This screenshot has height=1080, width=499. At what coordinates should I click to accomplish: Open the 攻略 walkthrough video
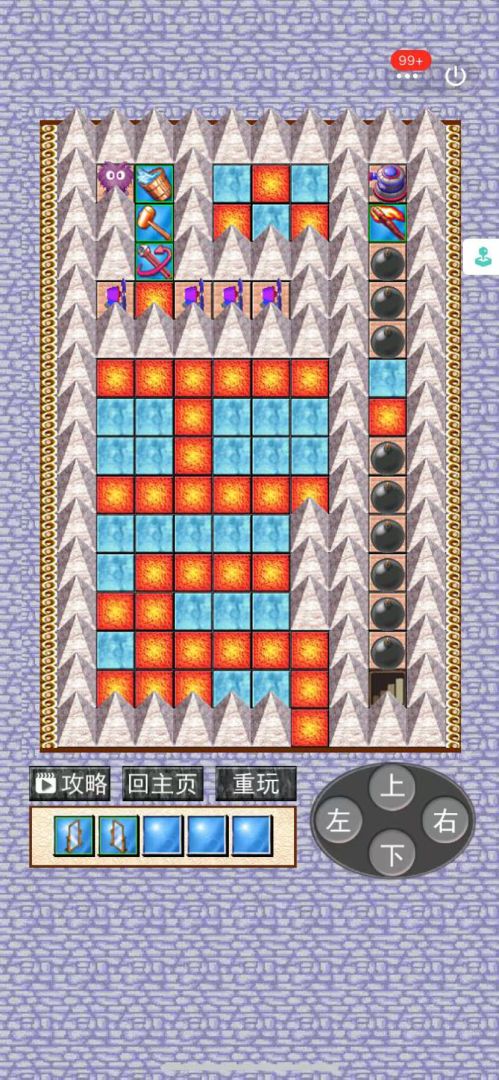click(70, 784)
